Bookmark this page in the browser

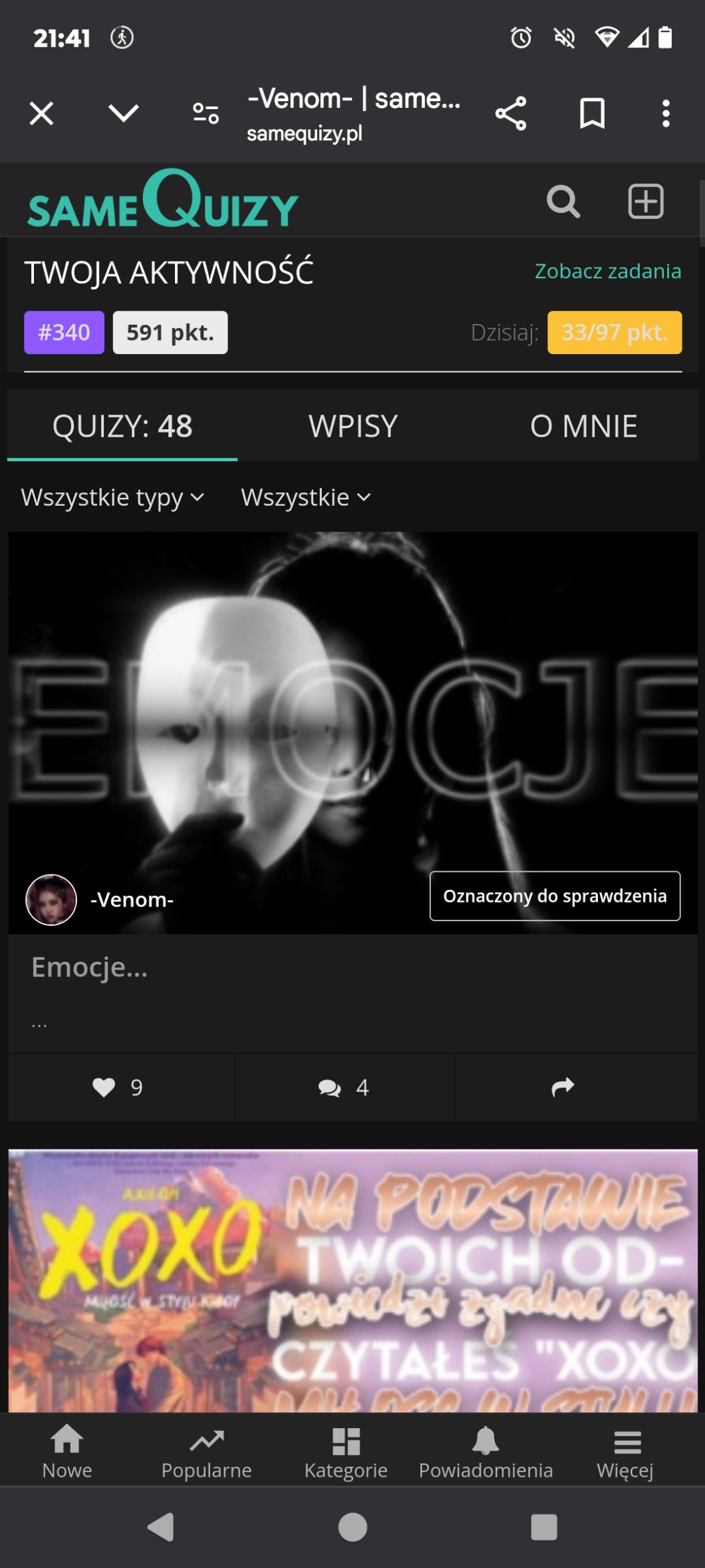coord(592,113)
